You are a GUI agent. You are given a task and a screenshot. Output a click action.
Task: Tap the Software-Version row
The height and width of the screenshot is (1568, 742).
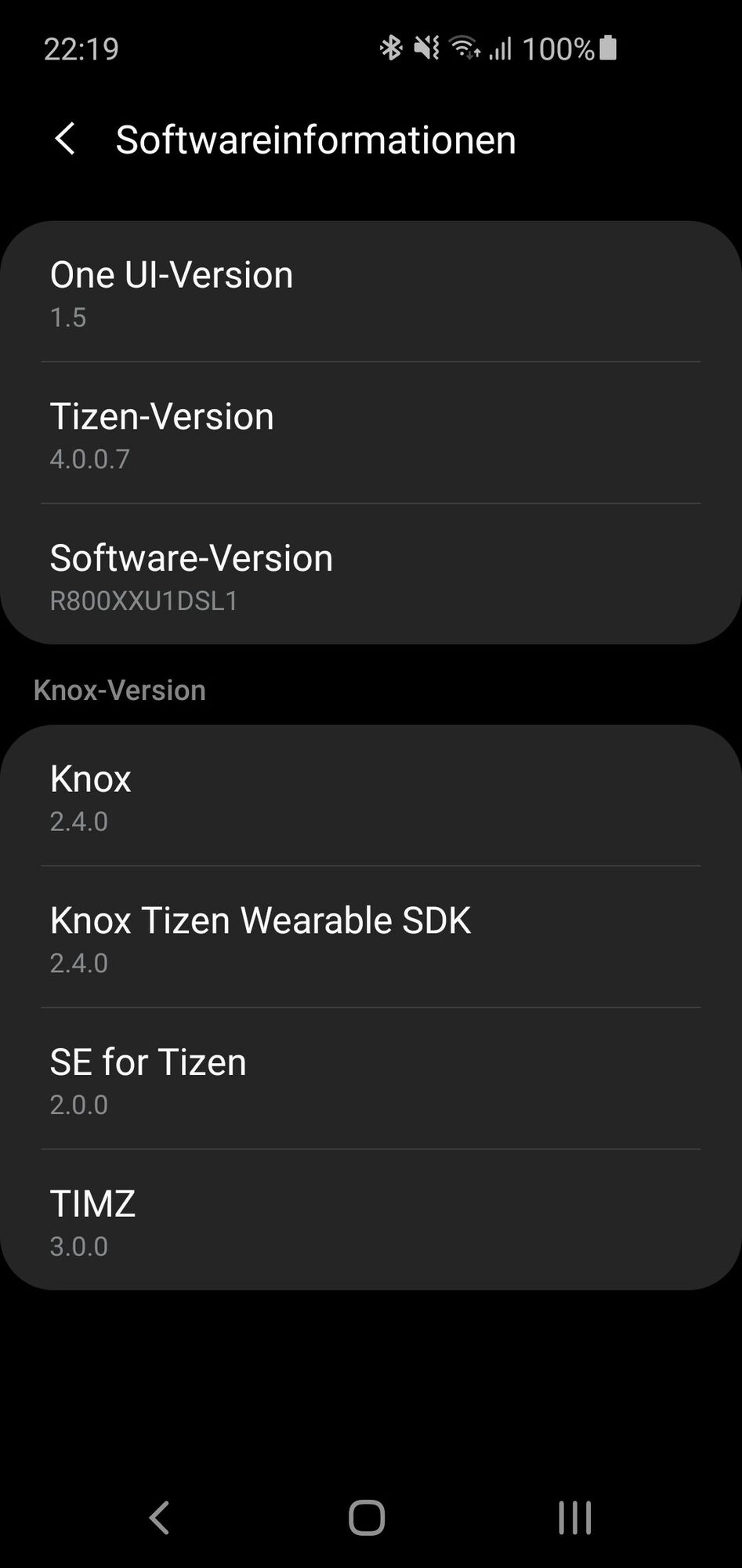click(x=370, y=575)
